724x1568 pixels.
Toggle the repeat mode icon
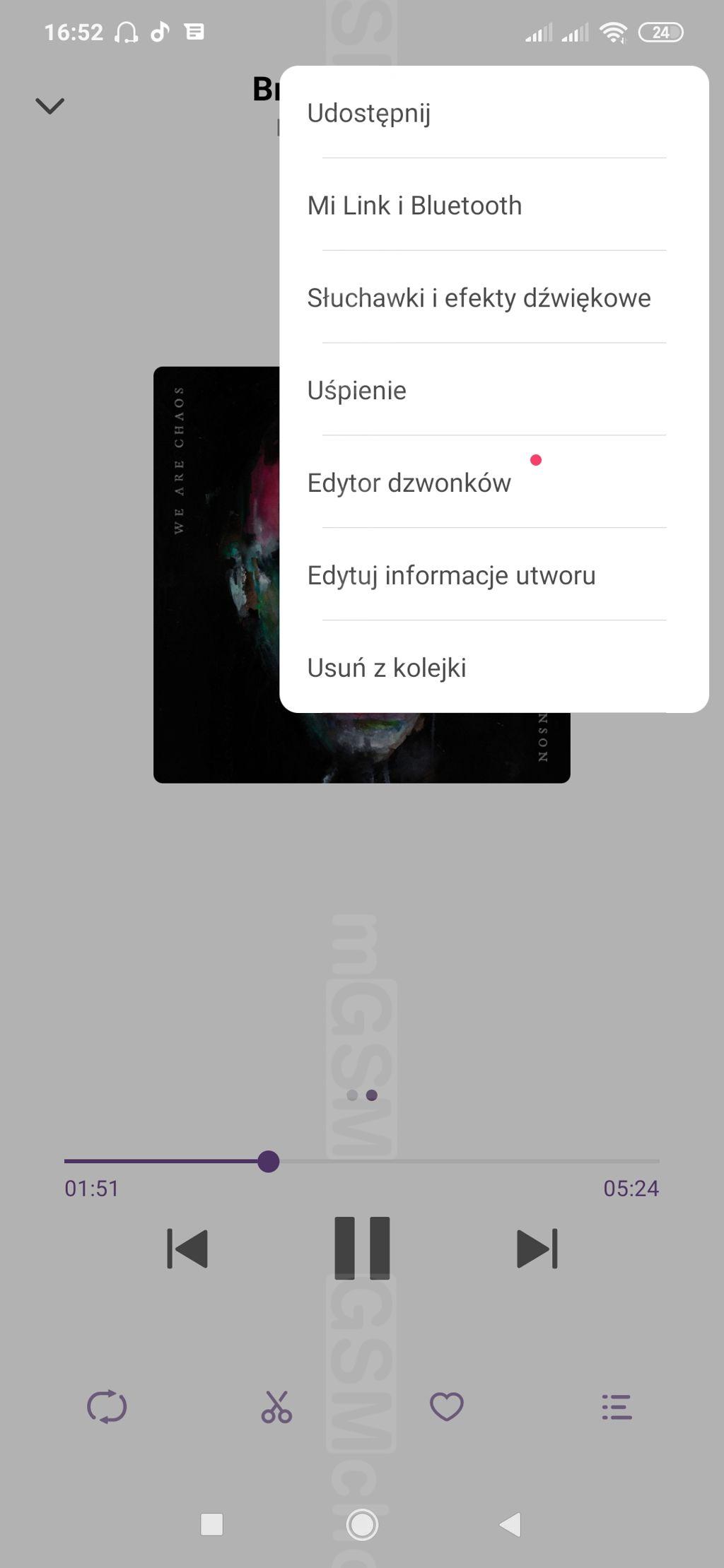coord(107,1407)
